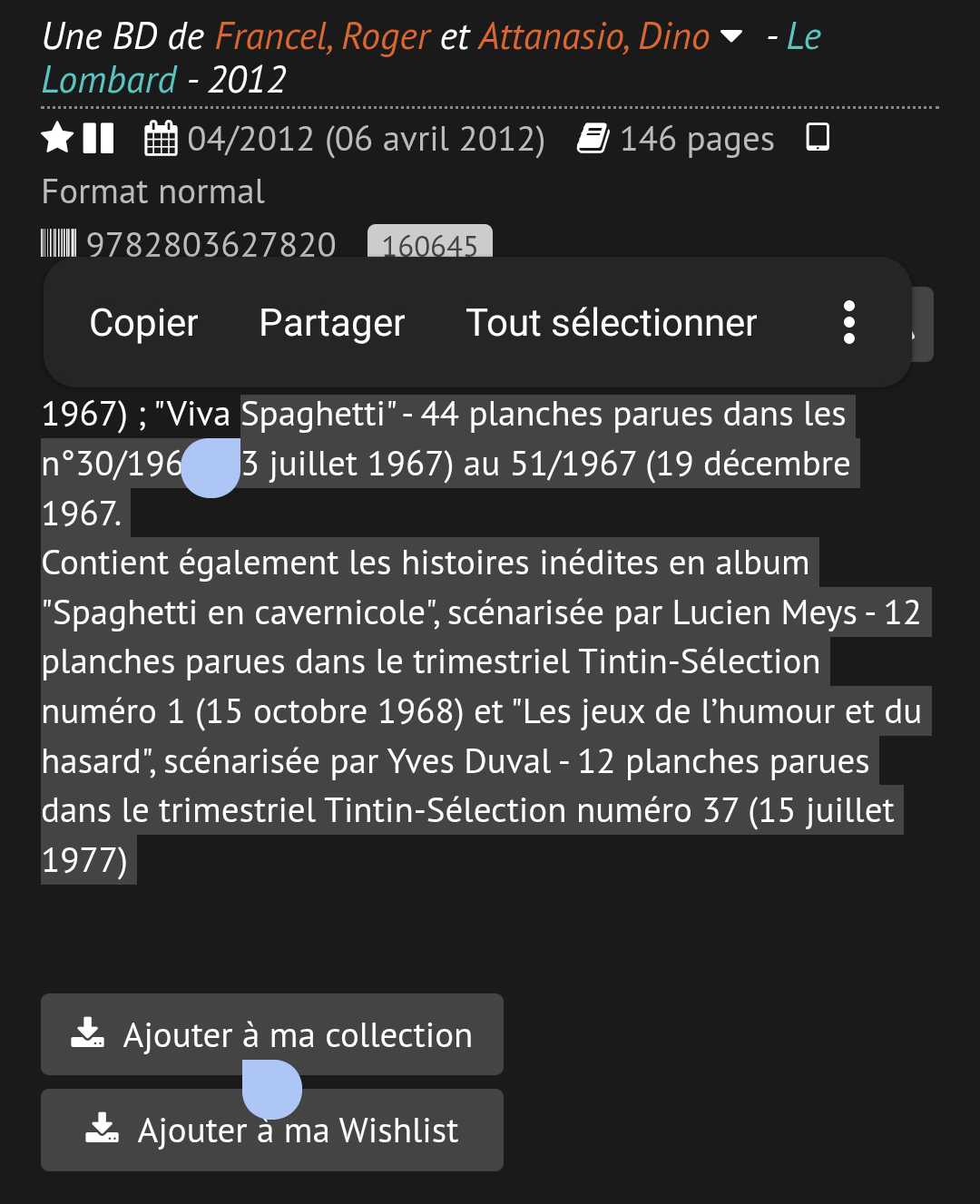The height and width of the screenshot is (1204, 980).
Task: Choose Tout sélectionner in the text toolbar
Action: coord(611,323)
